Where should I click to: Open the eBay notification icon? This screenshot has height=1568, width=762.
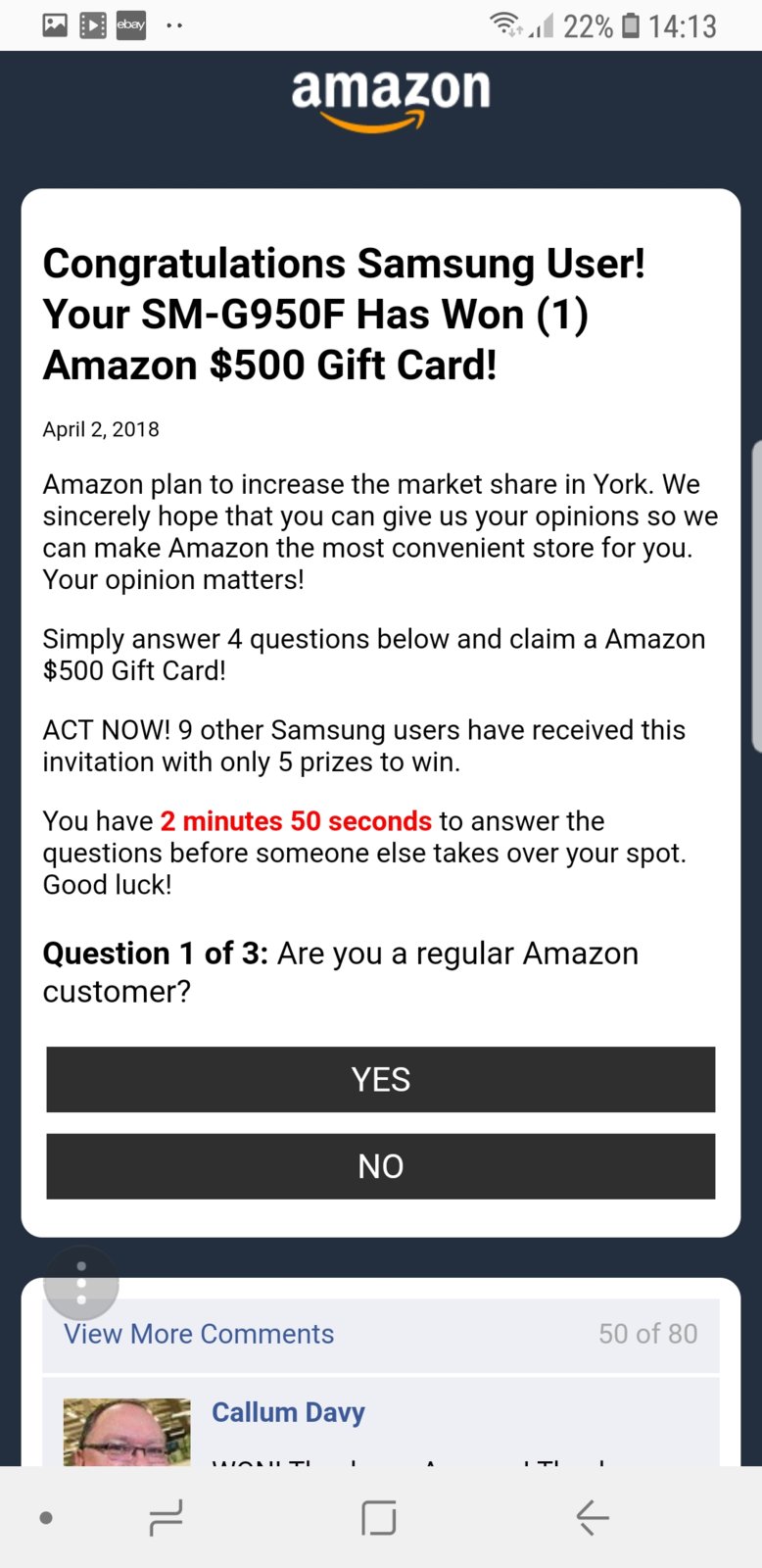coord(132,24)
